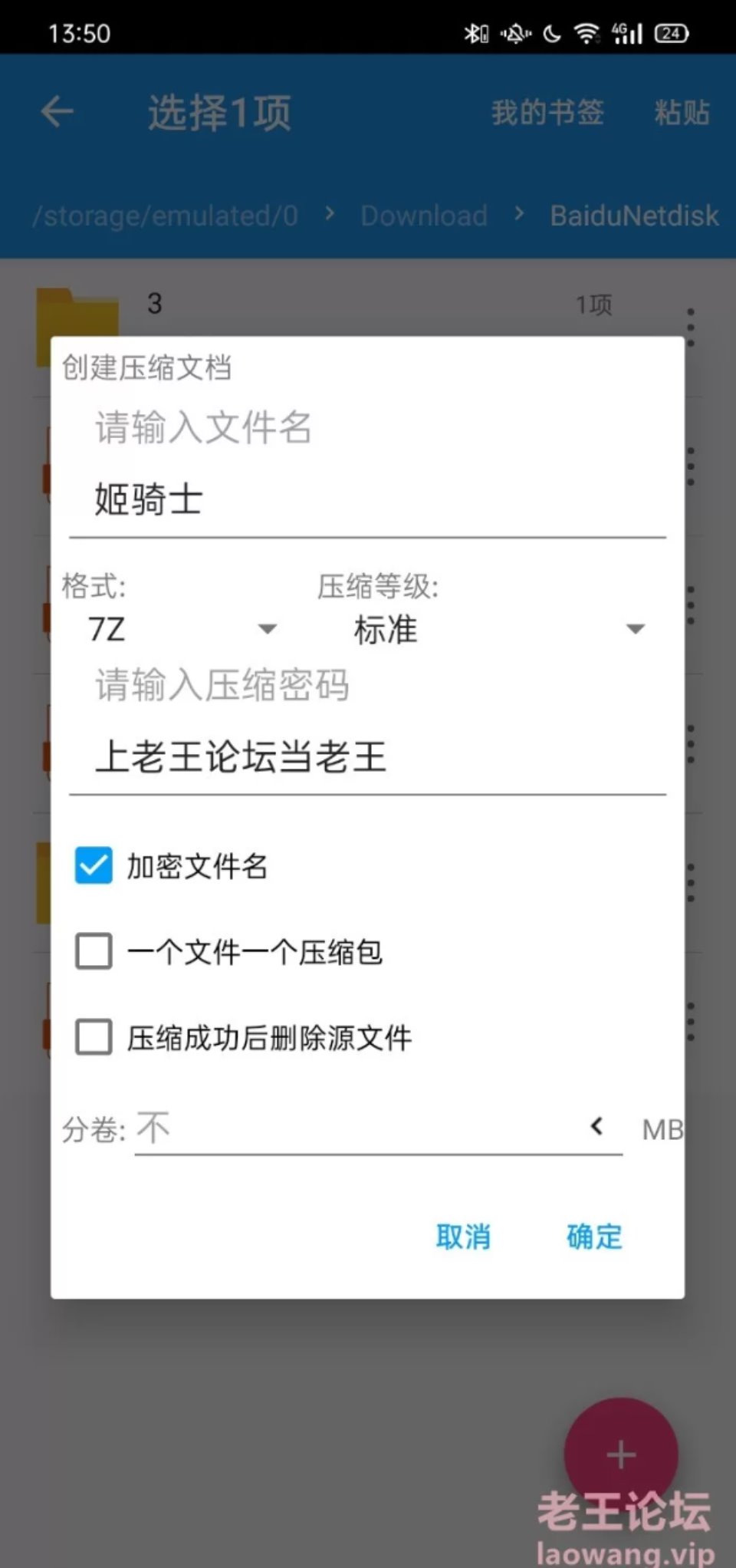Screen dimensions: 736x1568
Task: Uncheck the 加密文件名 checkbox
Action: coord(94,866)
